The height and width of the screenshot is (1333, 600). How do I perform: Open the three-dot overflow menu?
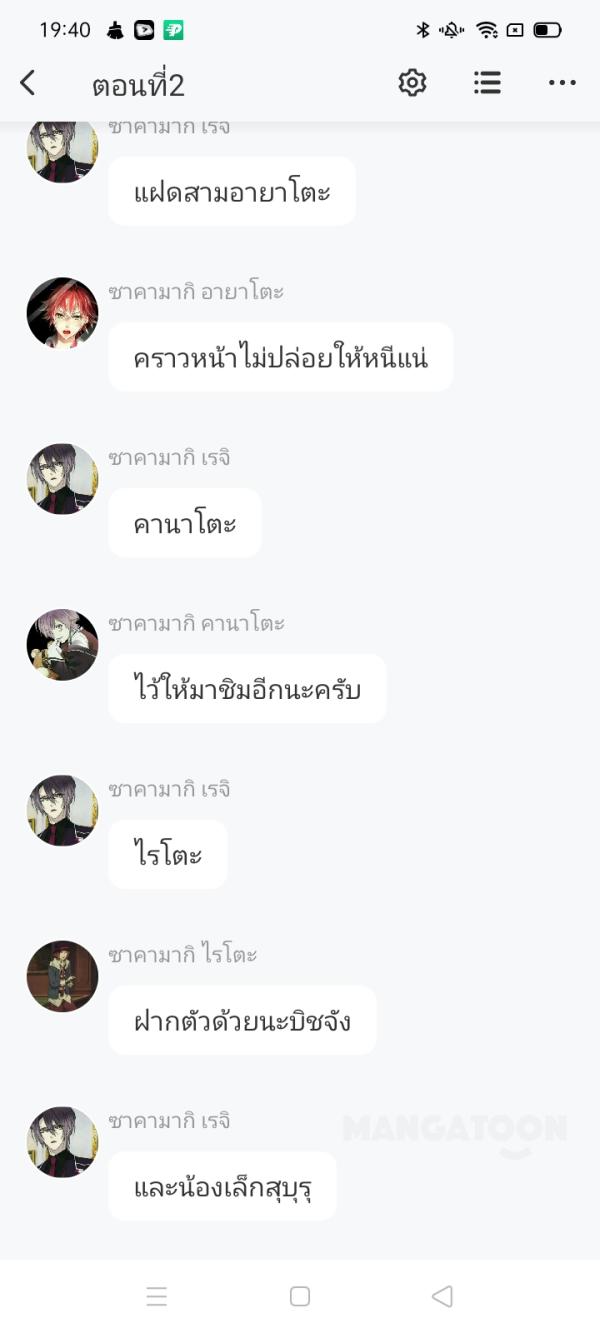point(562,83)
